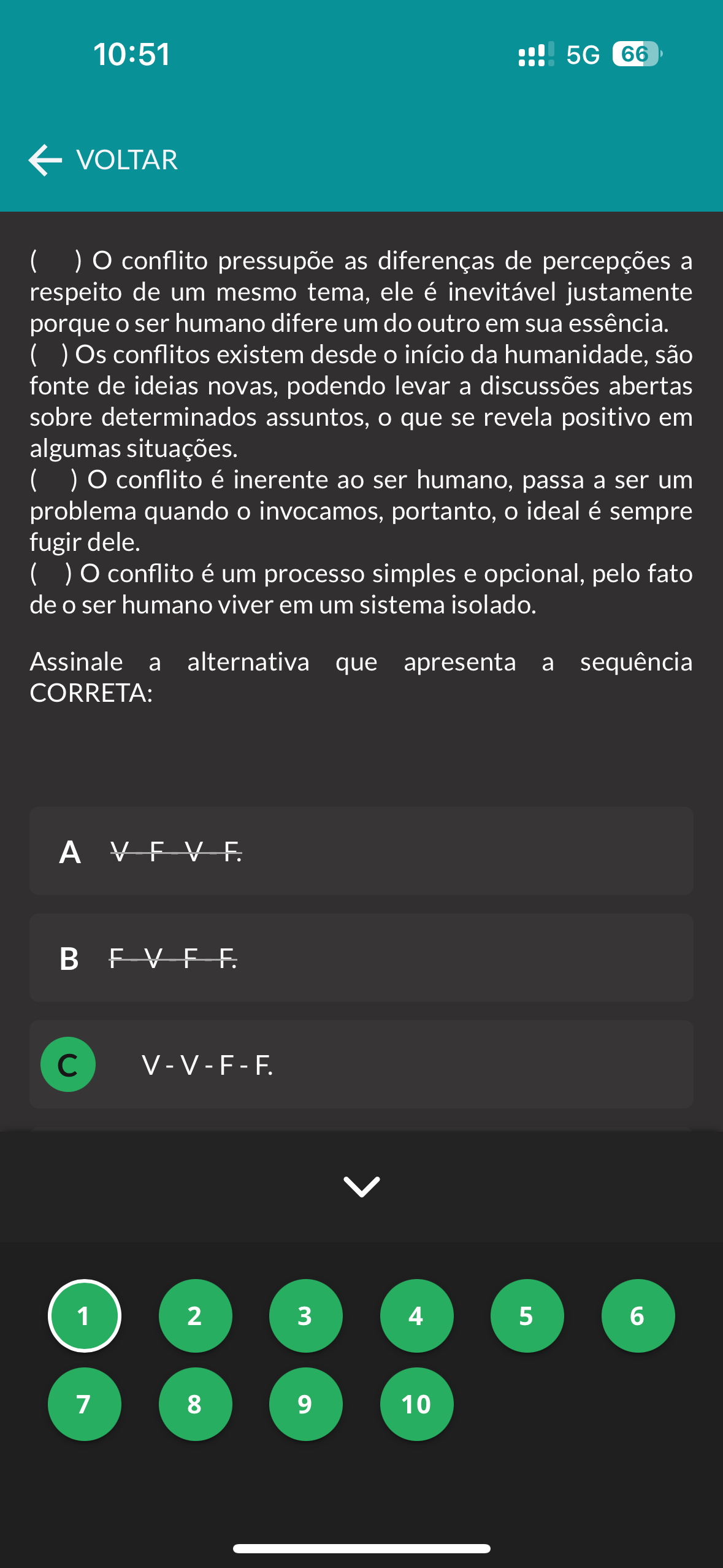Choose answer C: V - V - F - F
This screenshot has width=723, height=1568.
coord(361,1064)
